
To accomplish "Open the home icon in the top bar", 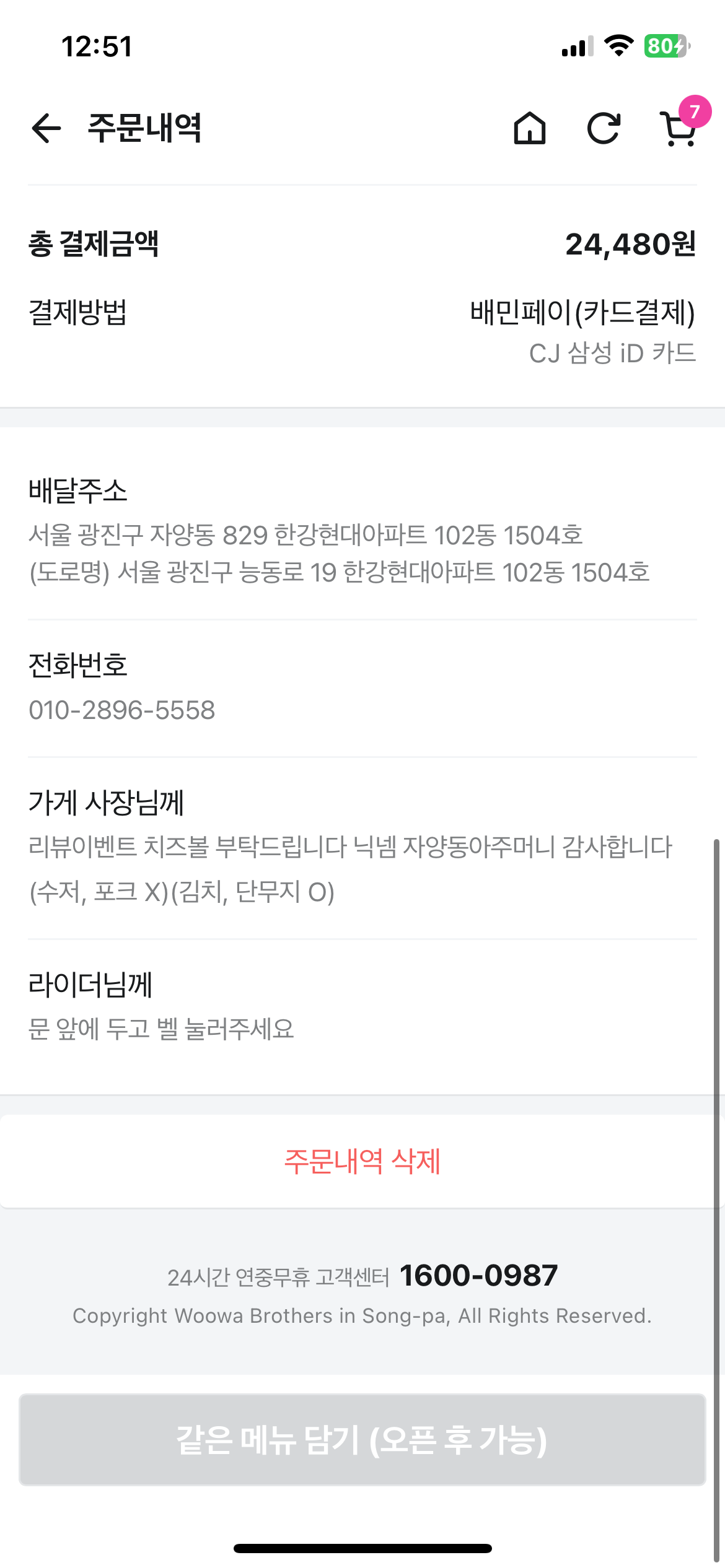I will coord(530,128).
